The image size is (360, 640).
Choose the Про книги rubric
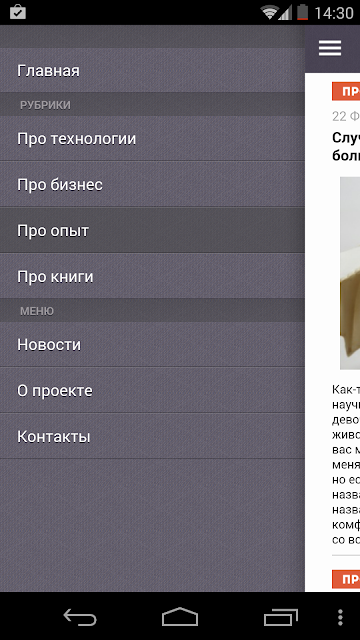pyautogui.click(x=152, y=276)
